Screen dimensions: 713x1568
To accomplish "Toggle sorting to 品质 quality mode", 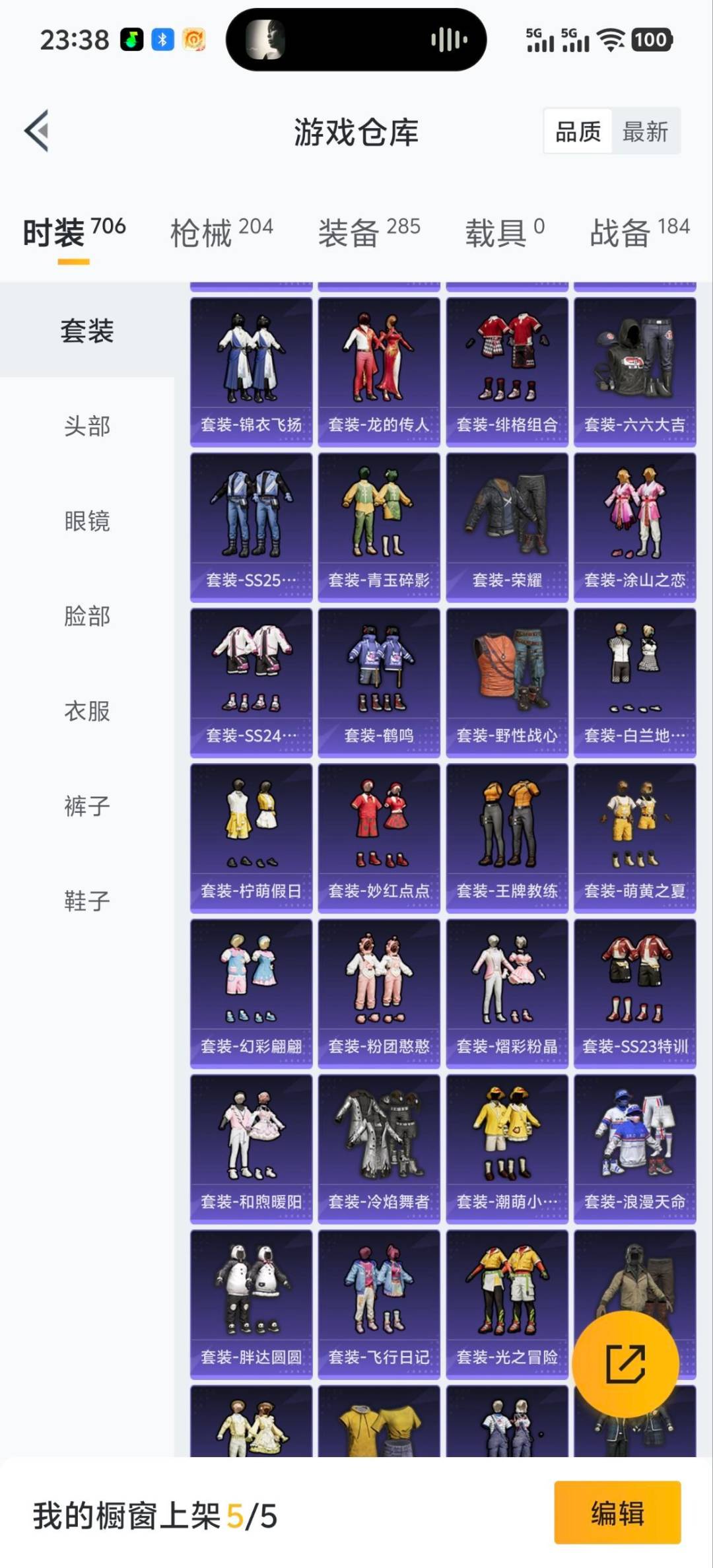I will pos(576,131).
